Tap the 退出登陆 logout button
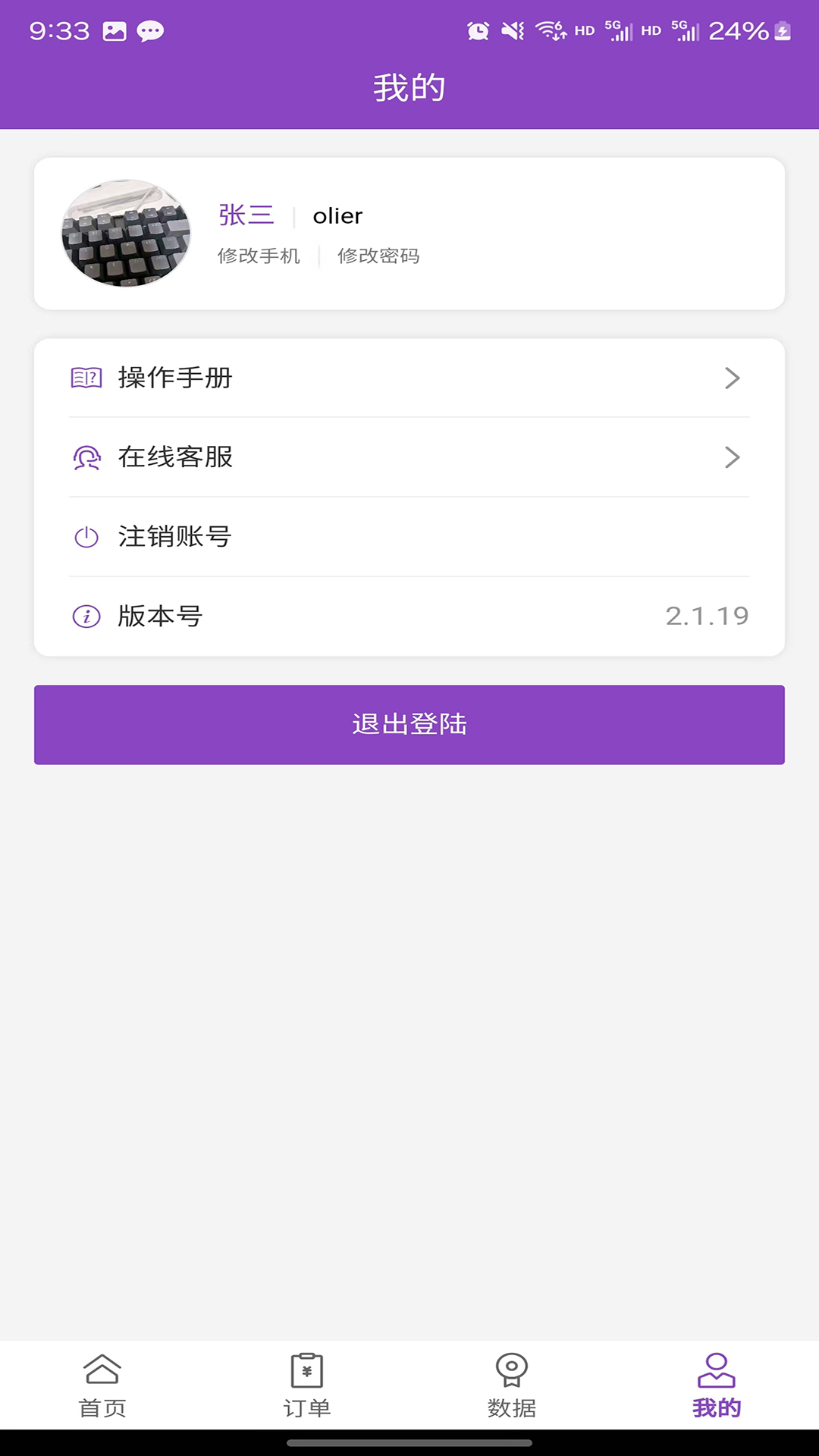Viewport: 819px width, 1456px height. point(409,724)
